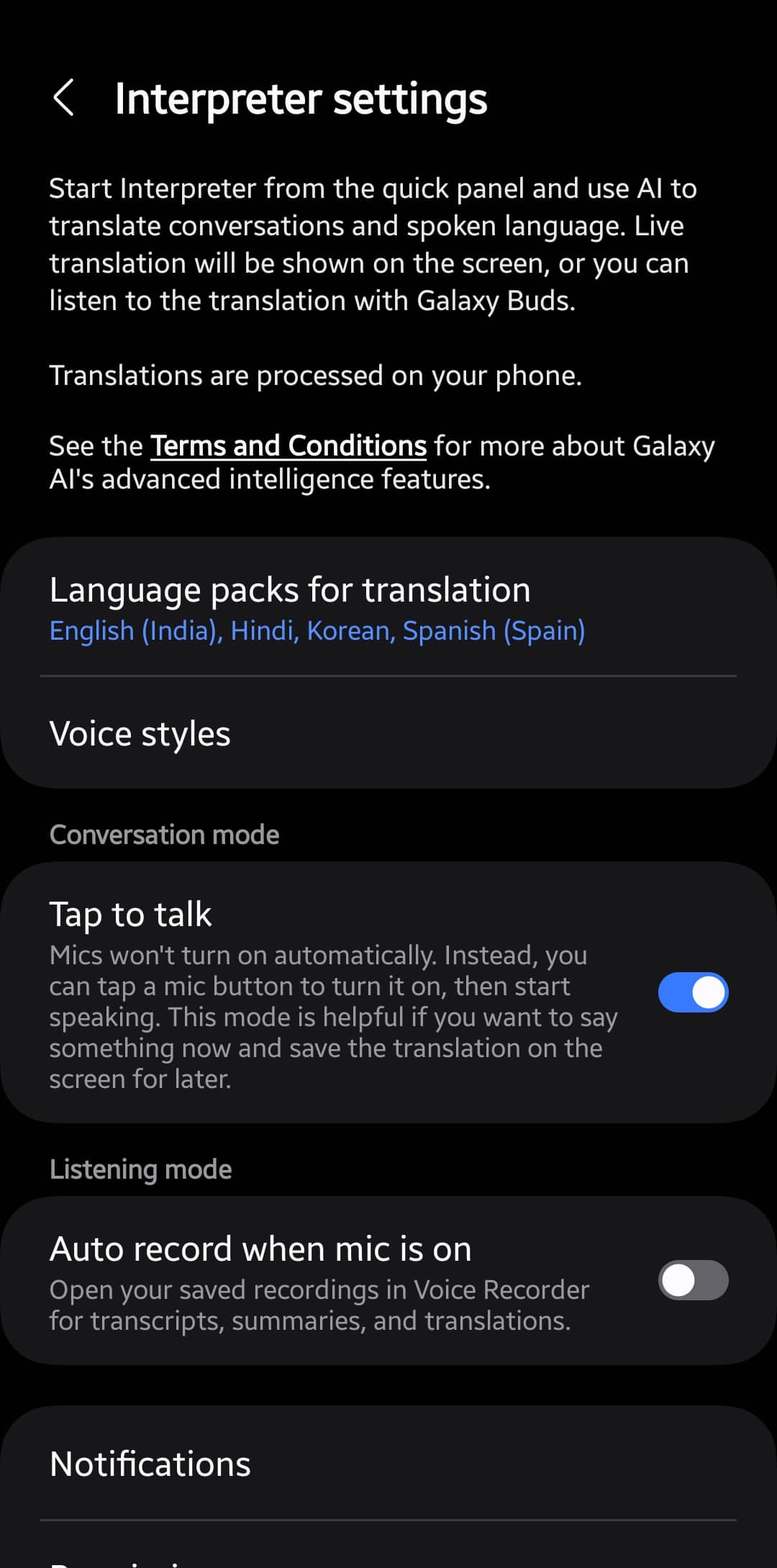Go back from Interpreter settings
777x1568 pixels.
click(64, 98)
